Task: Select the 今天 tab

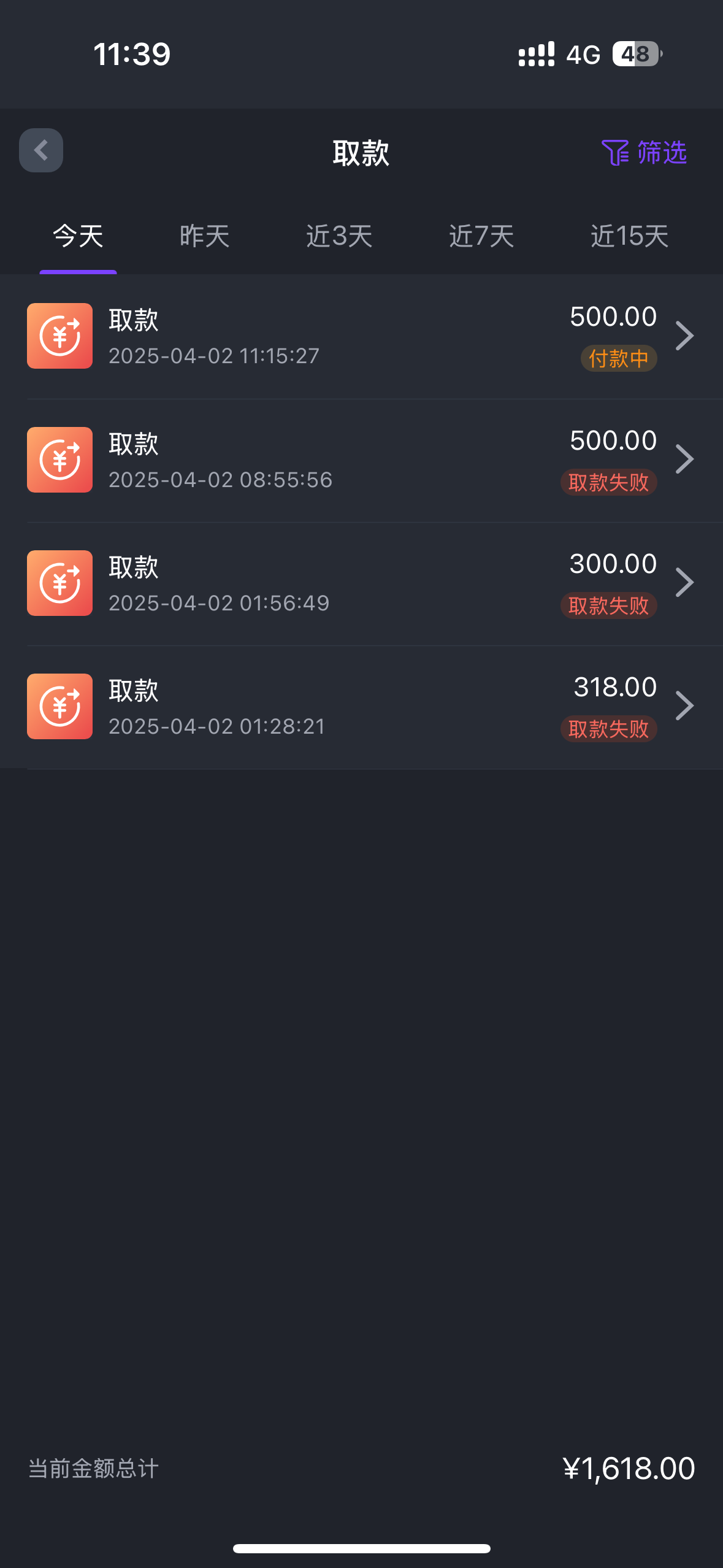Action: pos(78,236)
